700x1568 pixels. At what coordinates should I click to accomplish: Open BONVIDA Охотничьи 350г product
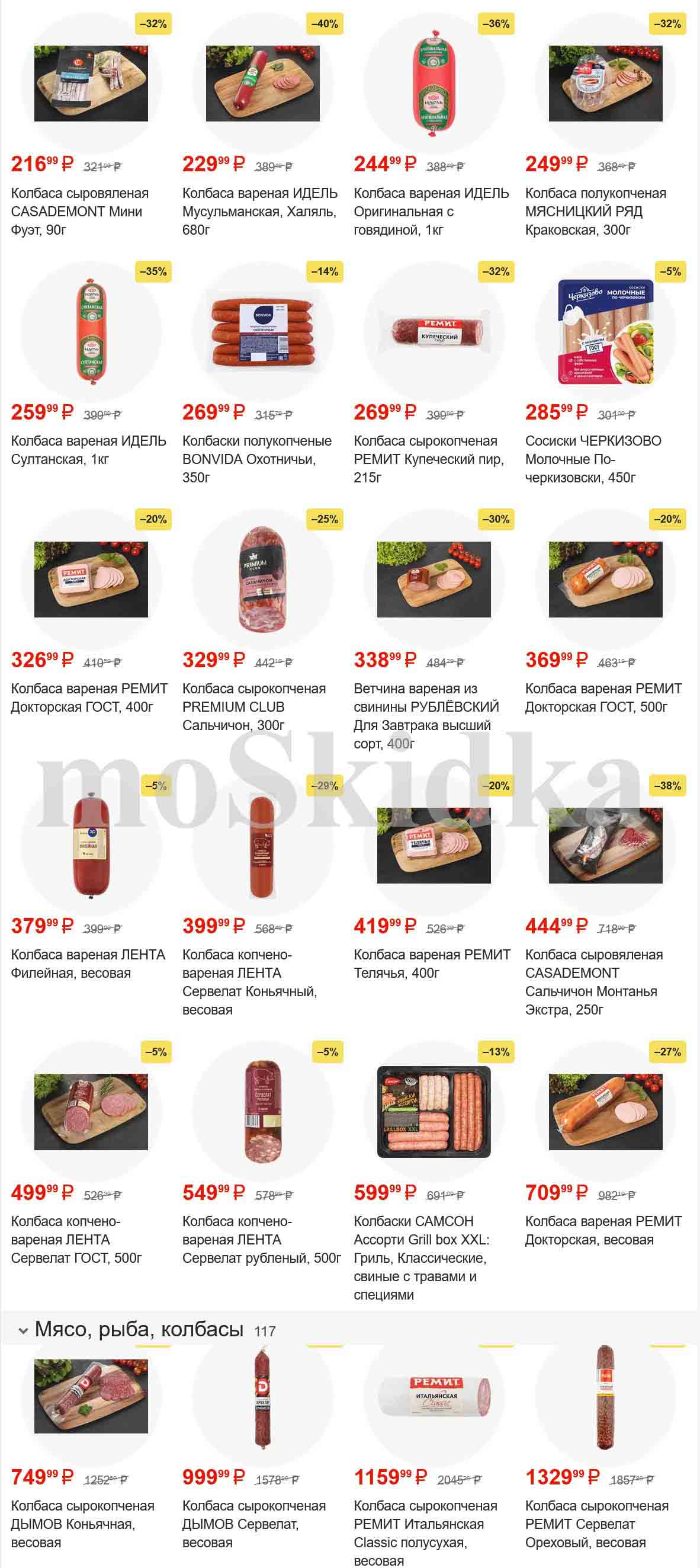click(x=262, y=331)
